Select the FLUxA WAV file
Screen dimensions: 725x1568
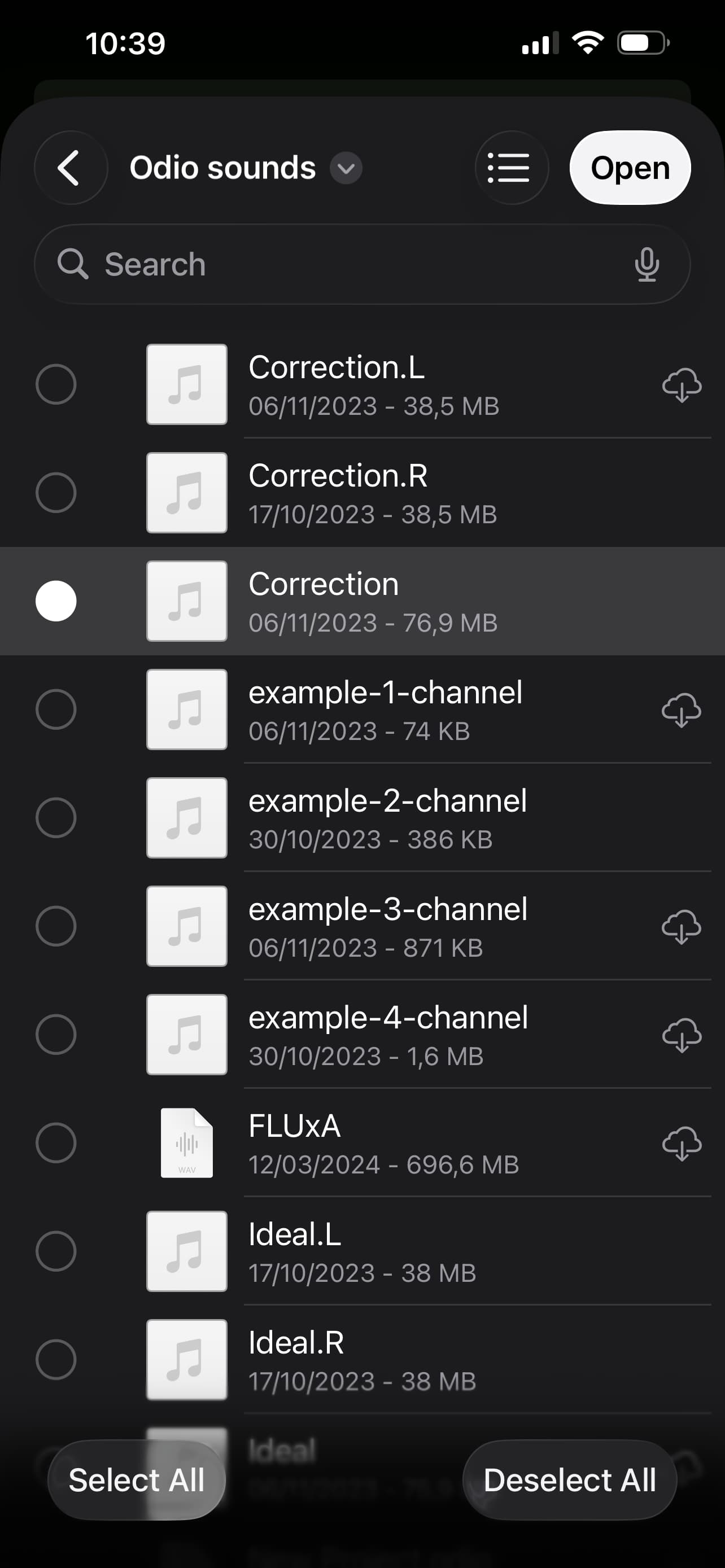pos(56,1142)
